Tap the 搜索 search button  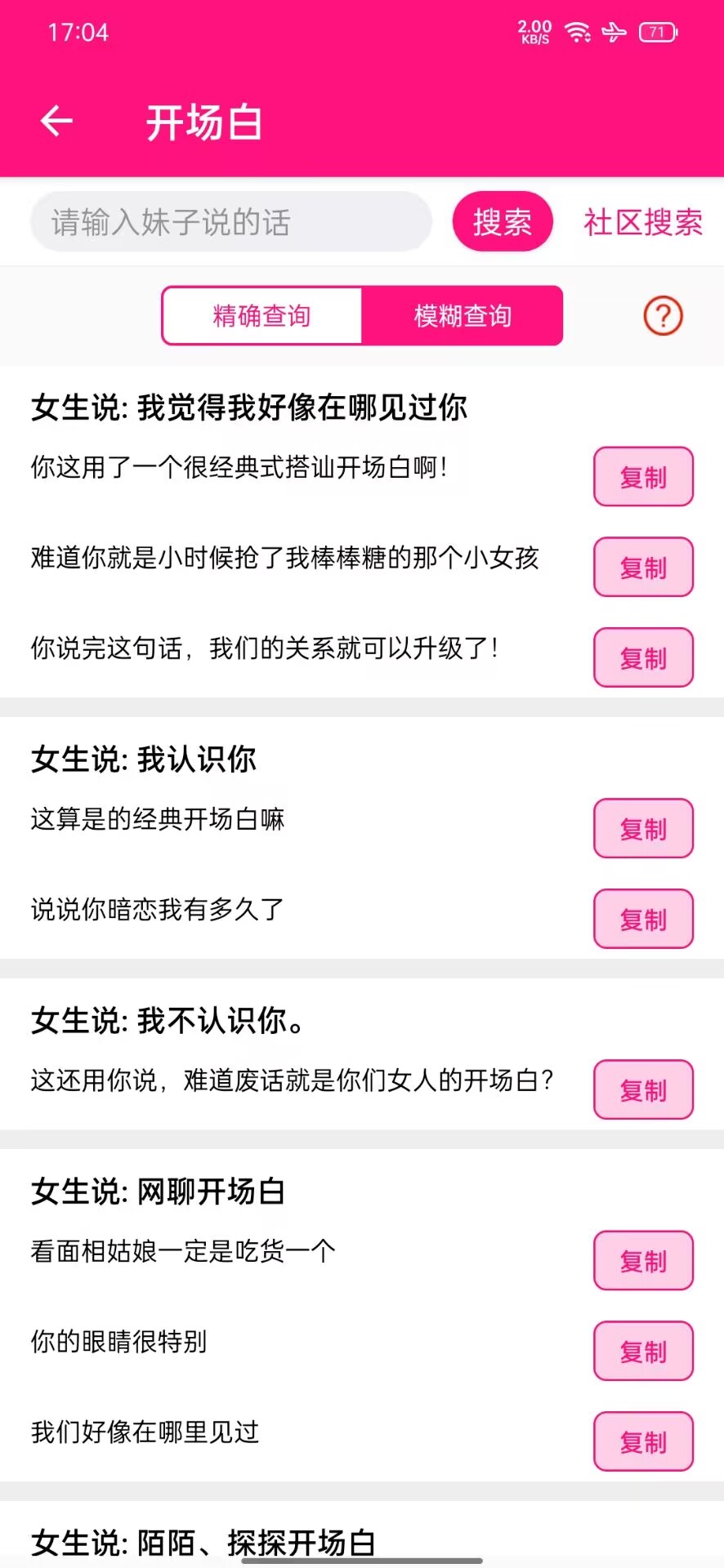click(503, 221)
